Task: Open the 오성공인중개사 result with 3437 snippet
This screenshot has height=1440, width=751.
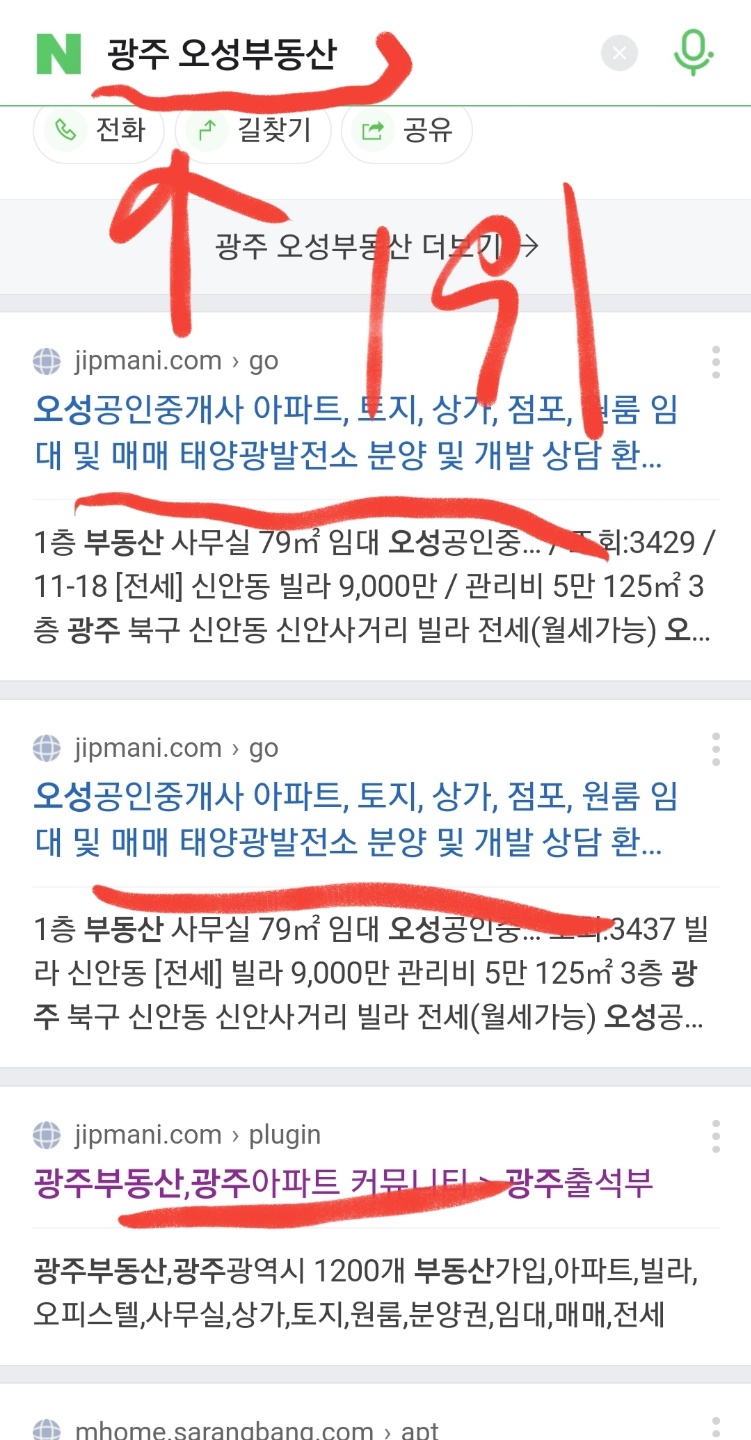Action: [355, 819]
